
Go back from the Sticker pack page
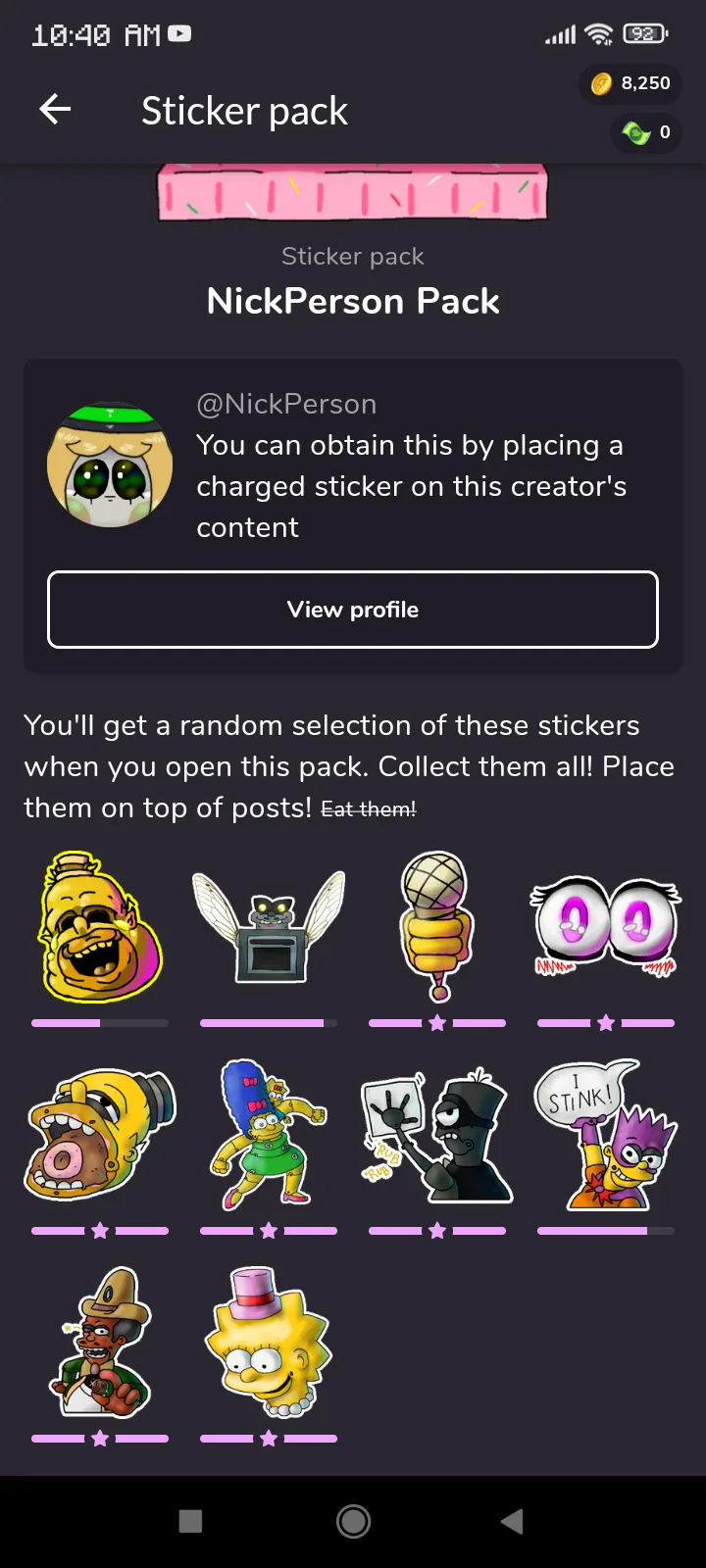coord(55,110)
